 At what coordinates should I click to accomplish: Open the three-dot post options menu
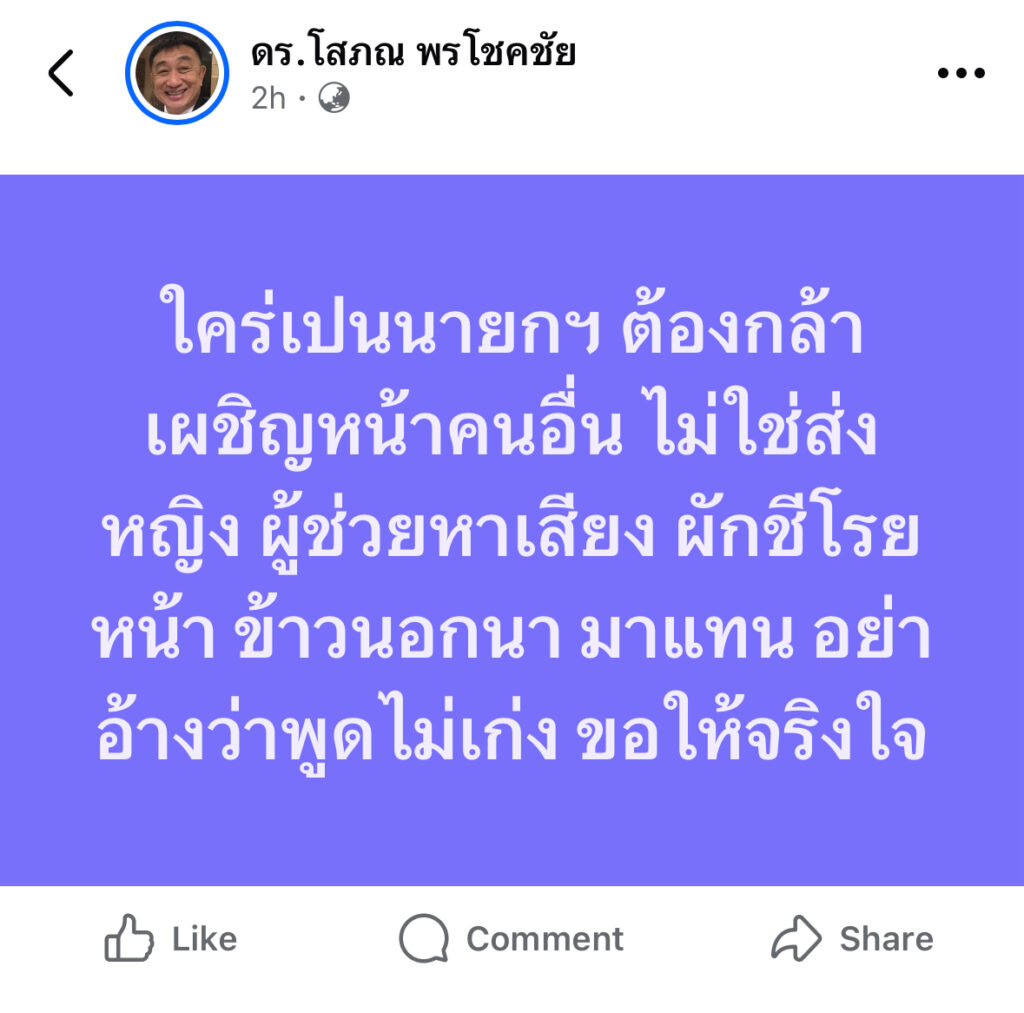960,73
